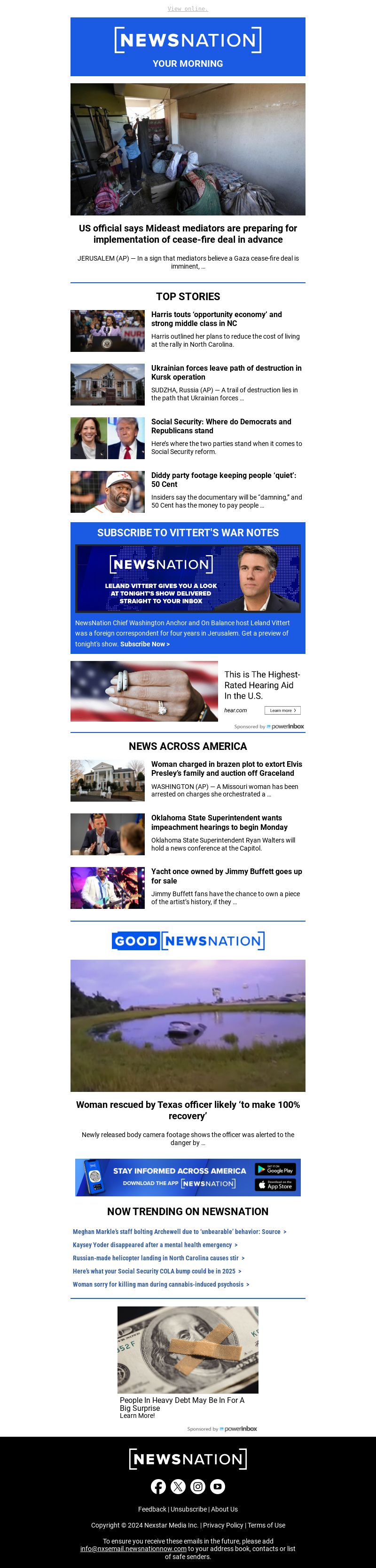Image resolution: width=376 pixels, height=1568 pixels.
Task: Open the View online link
Action: 188,8
